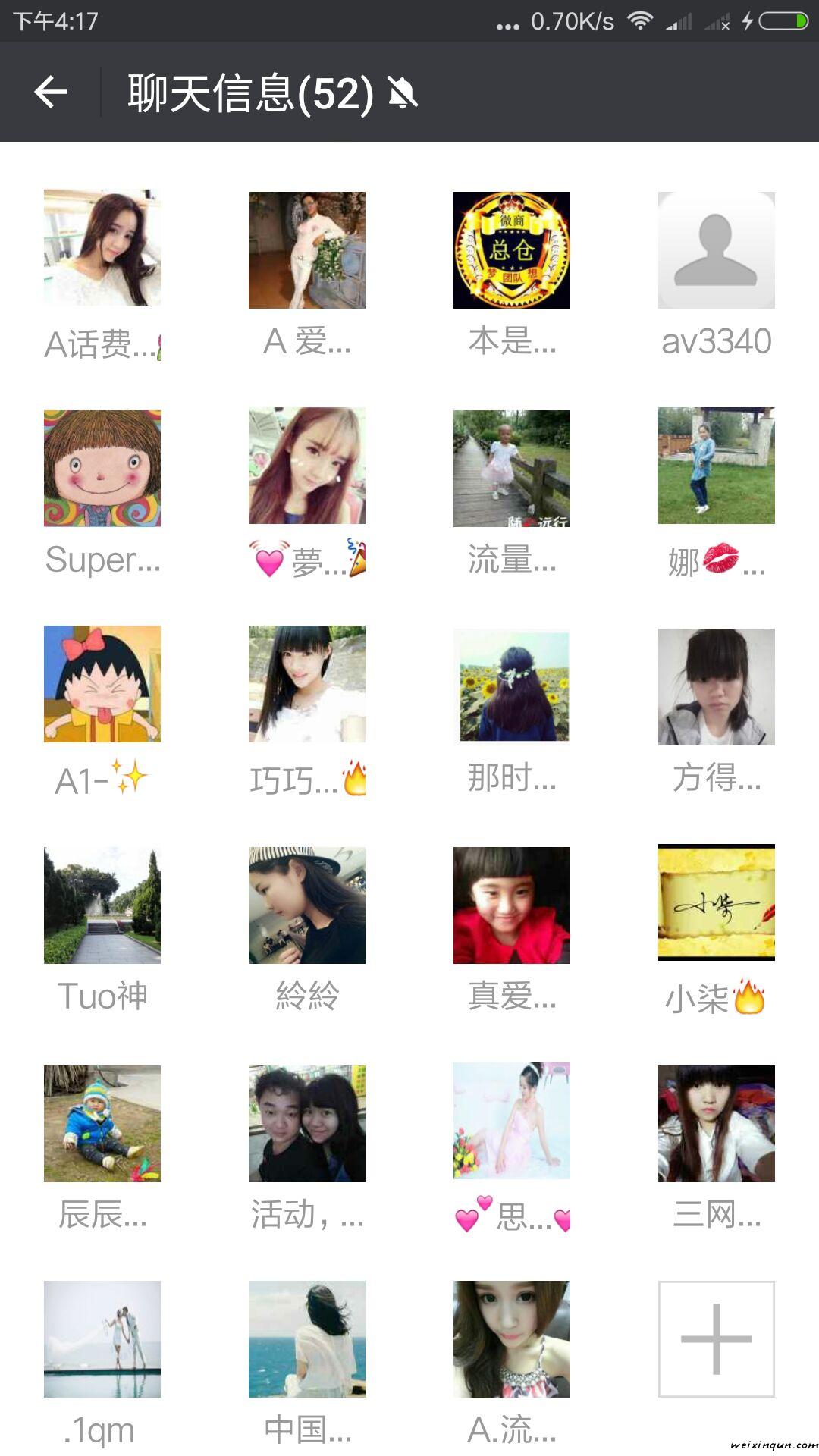Open Tuo神's profile
The height and width of the screenshot is (1456, 819).
(102, 905)
